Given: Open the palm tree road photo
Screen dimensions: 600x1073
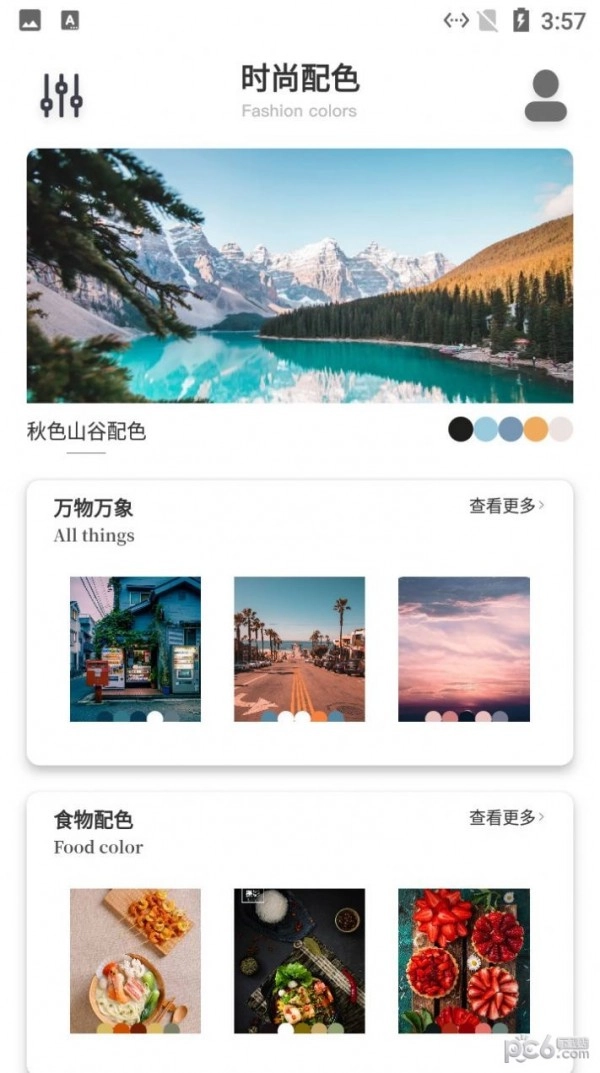Looking at the screenshot, I should click(300, 649).
